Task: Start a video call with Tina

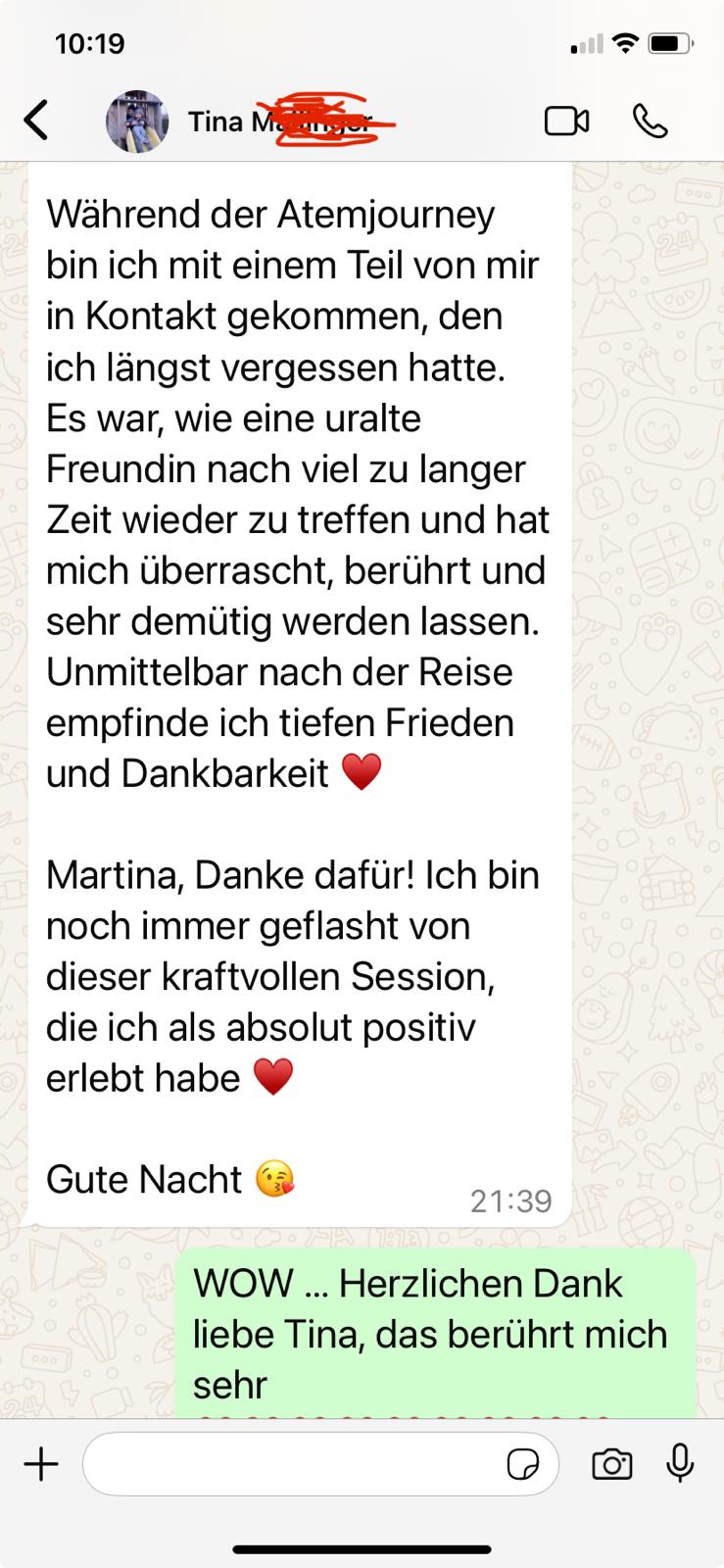Action: 566,122
